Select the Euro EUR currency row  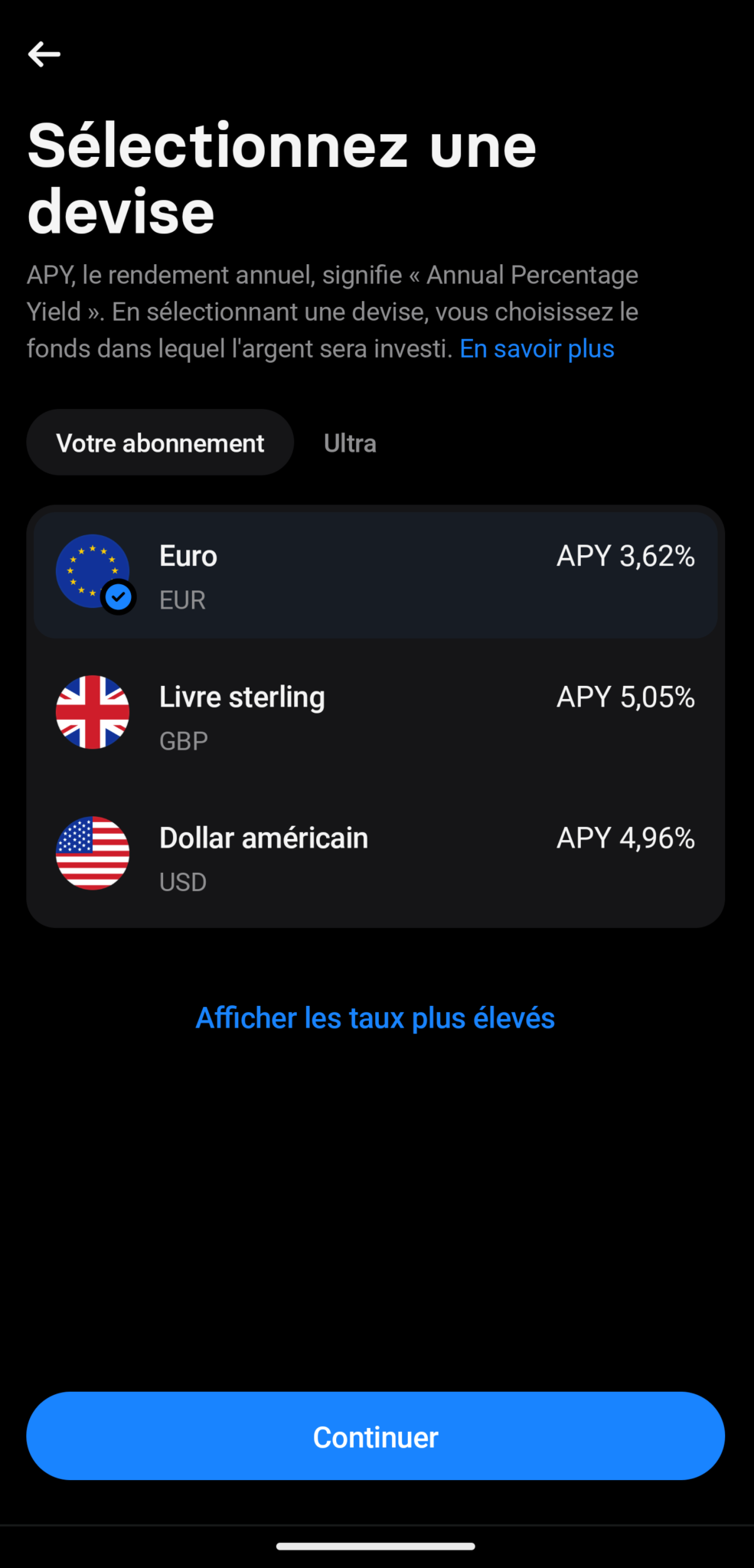tap(374, 573)
